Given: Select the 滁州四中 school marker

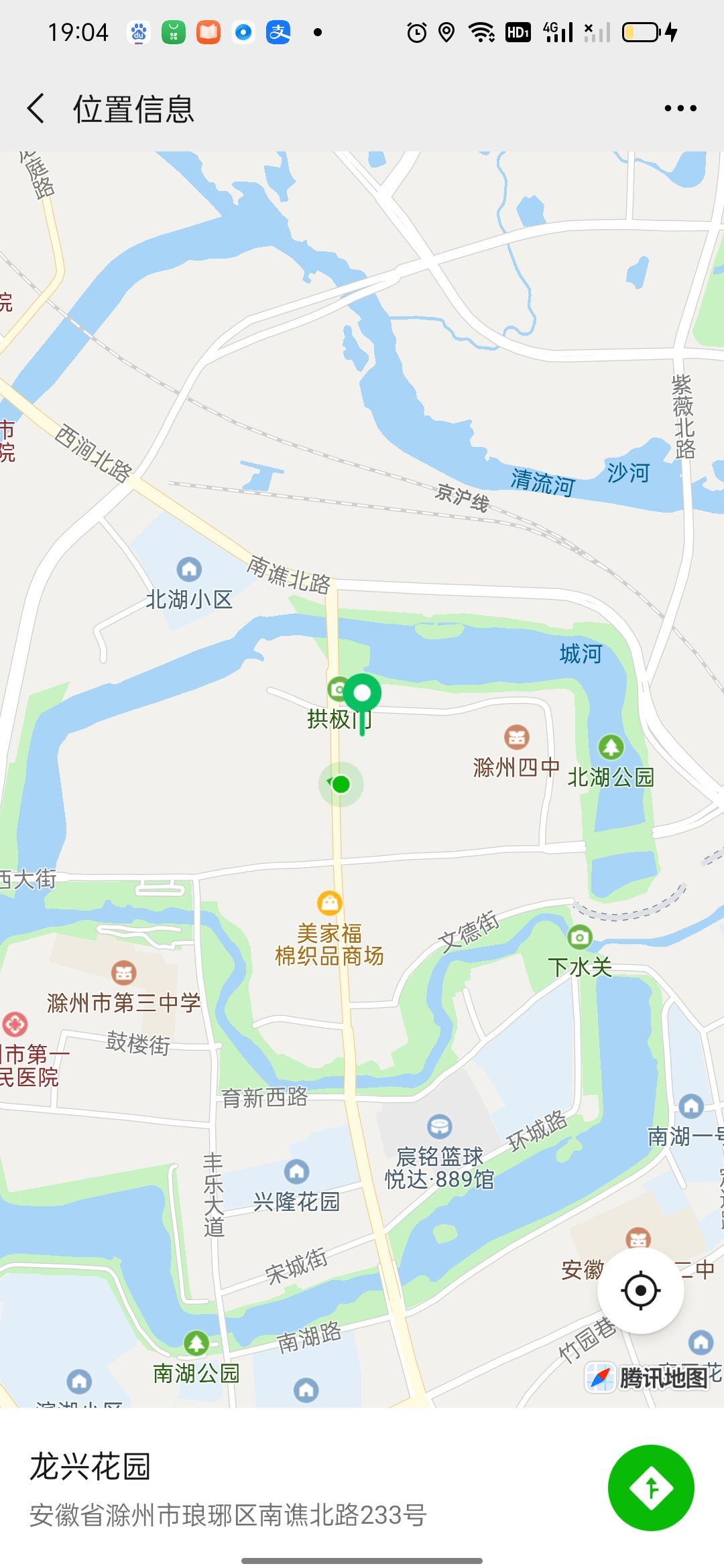Looking at the screenshot, I should (517, 738).
